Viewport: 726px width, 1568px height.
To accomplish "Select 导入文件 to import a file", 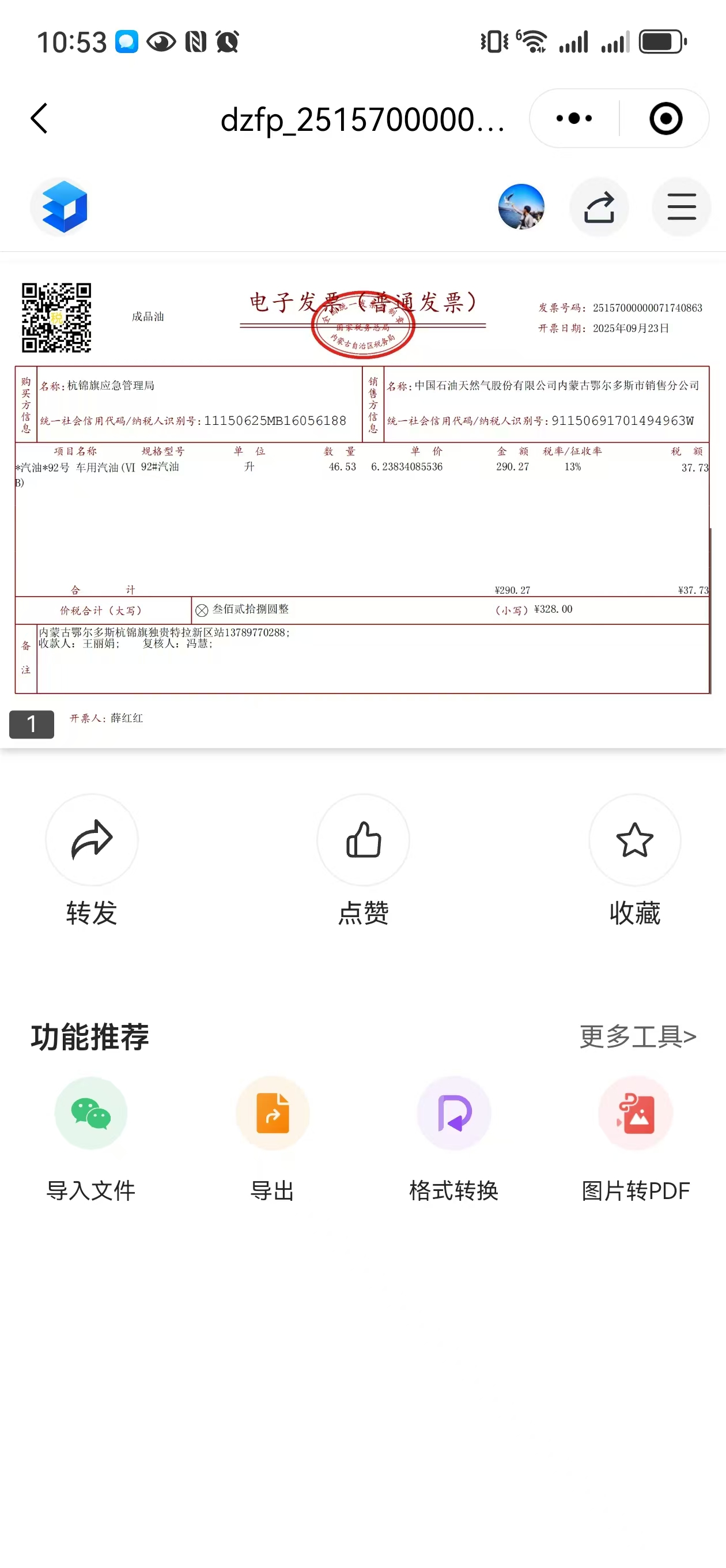I will tap(91, 1114).
